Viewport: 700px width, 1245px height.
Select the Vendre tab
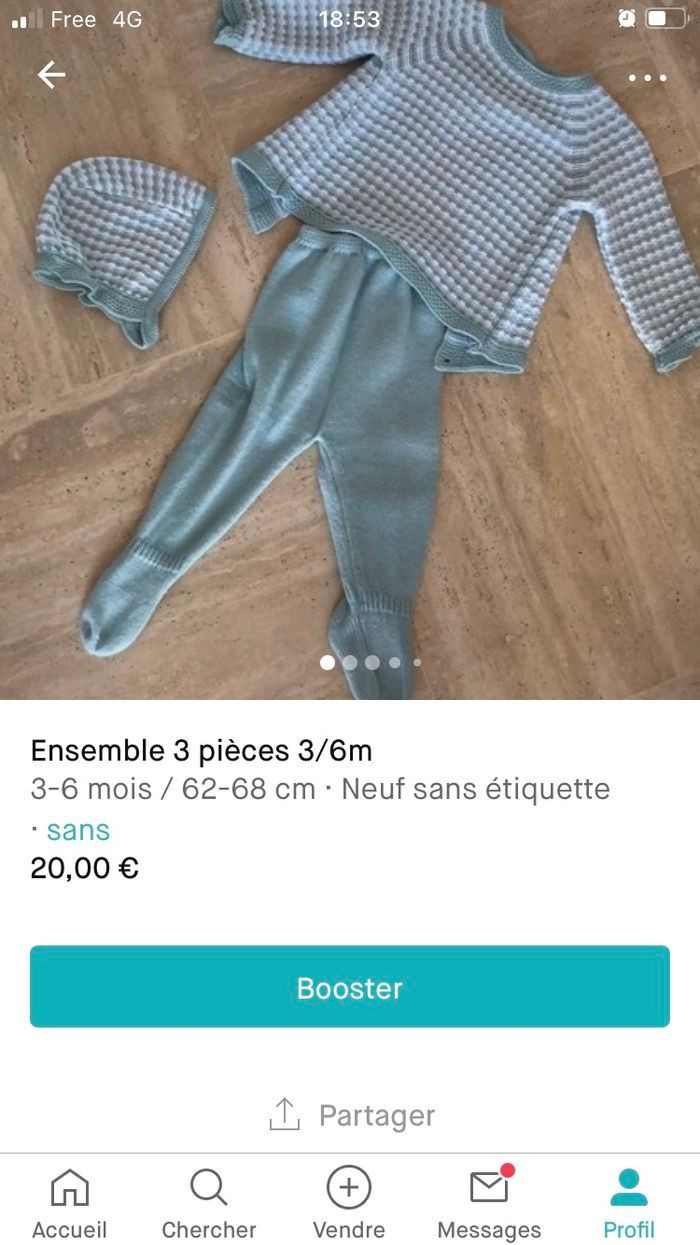349,1203
